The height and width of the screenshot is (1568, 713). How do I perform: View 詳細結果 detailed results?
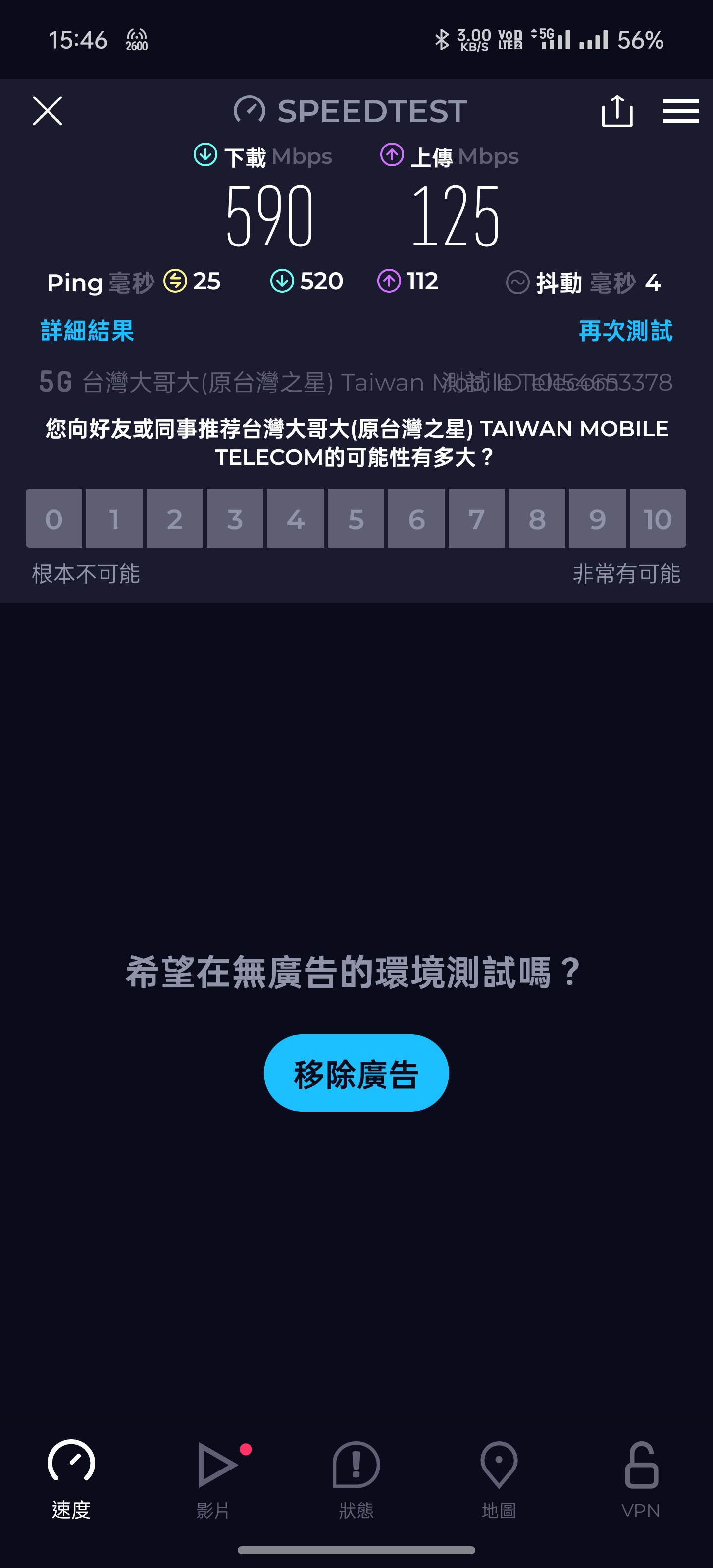tap(87, 331)
